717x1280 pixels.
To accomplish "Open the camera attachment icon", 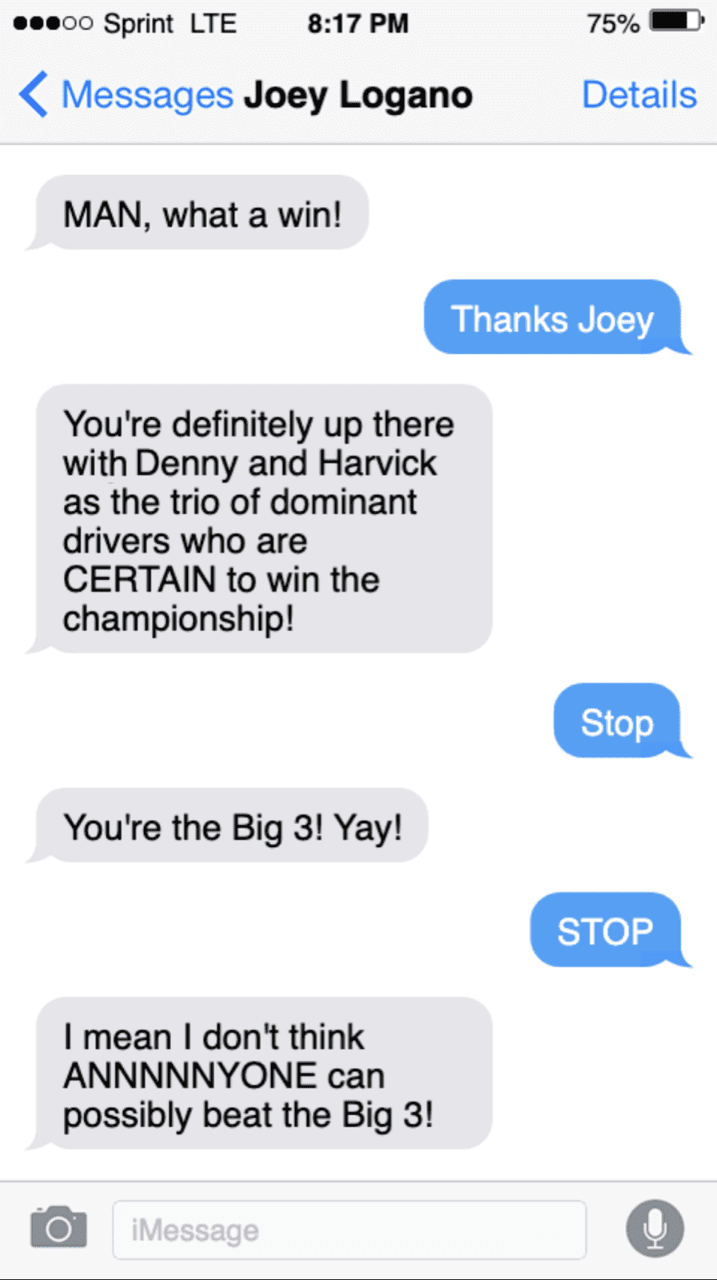I will [58, 1228].
